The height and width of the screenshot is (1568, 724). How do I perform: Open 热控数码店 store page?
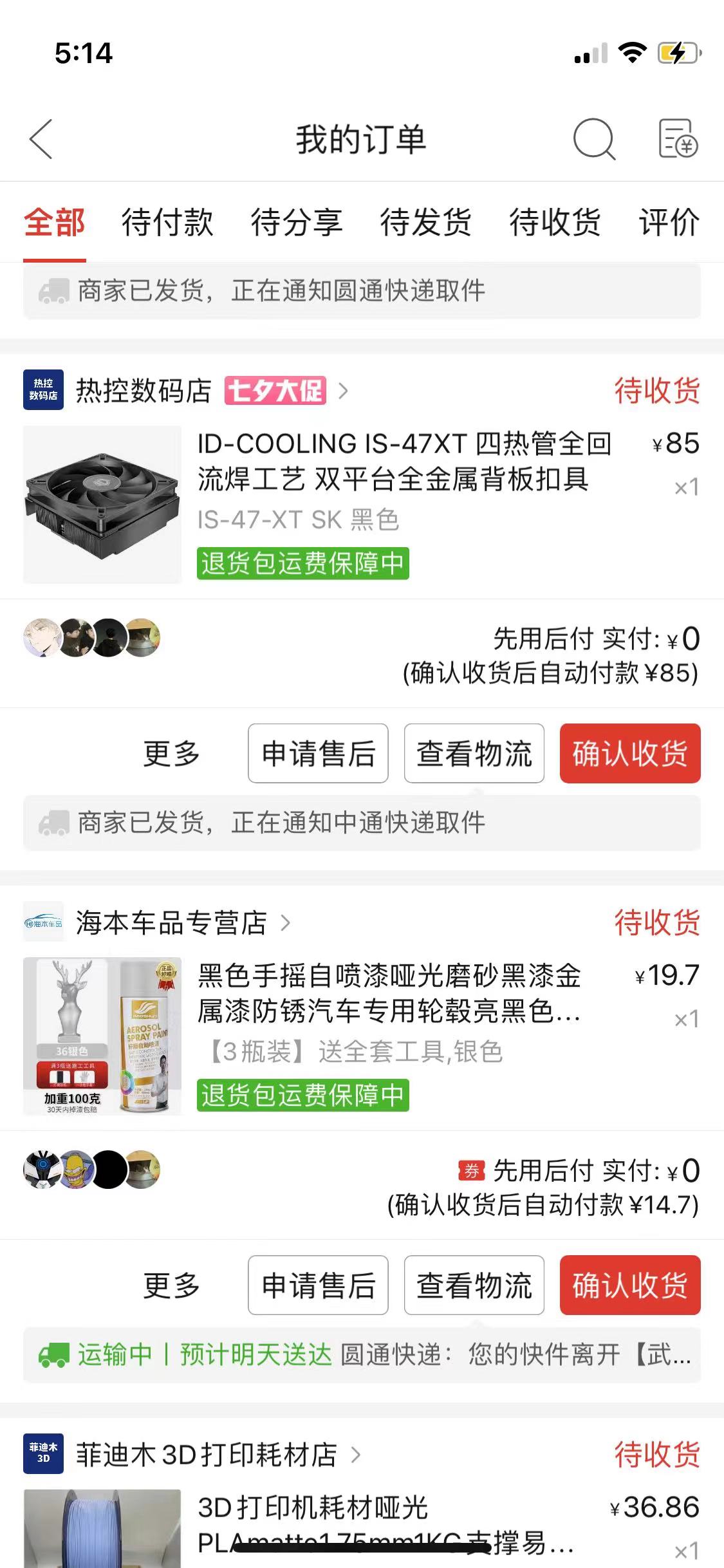(144, 391)
